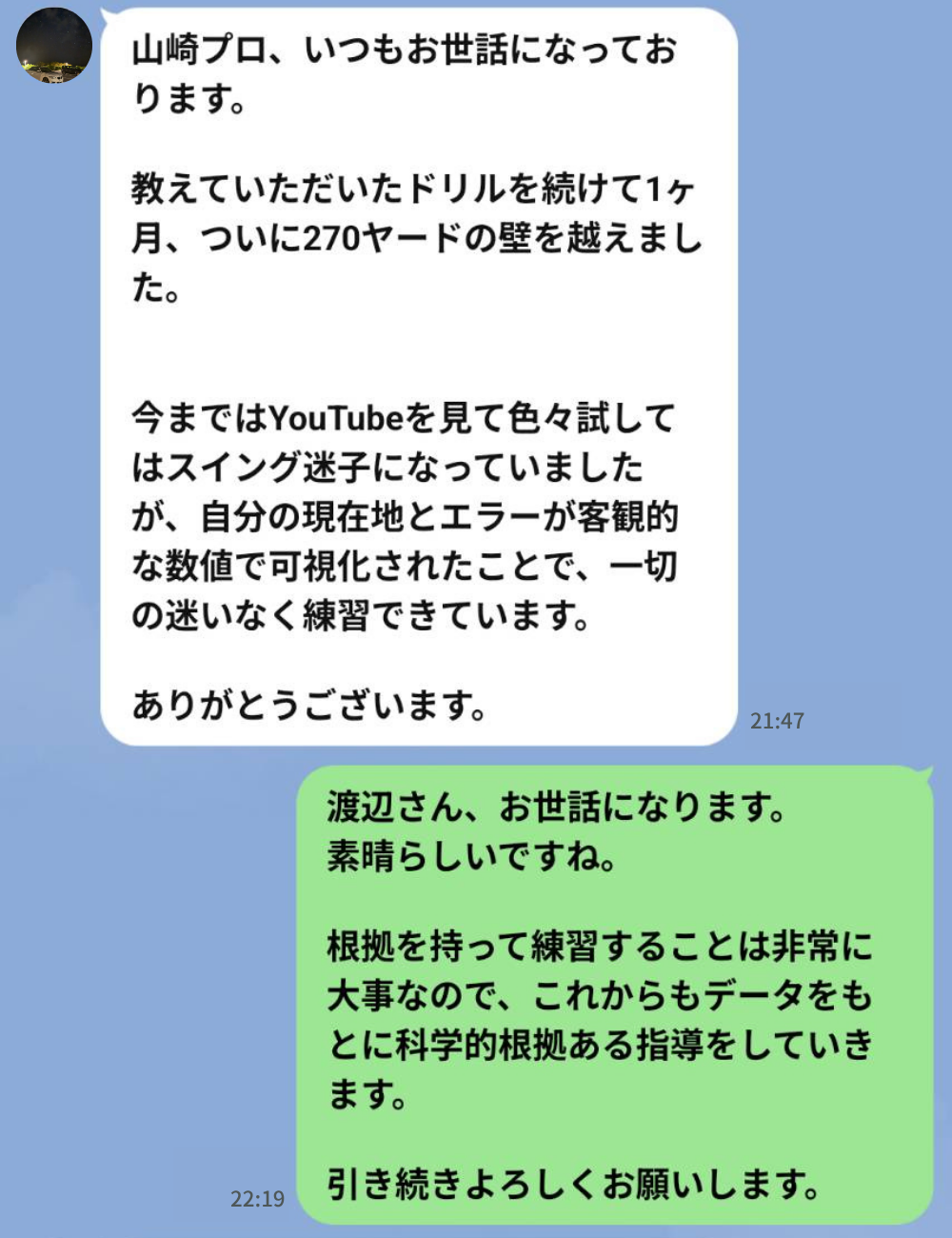
Task: Tap the 21:47 timestamp
Action: pyautogui.click(x=778, y=721)
